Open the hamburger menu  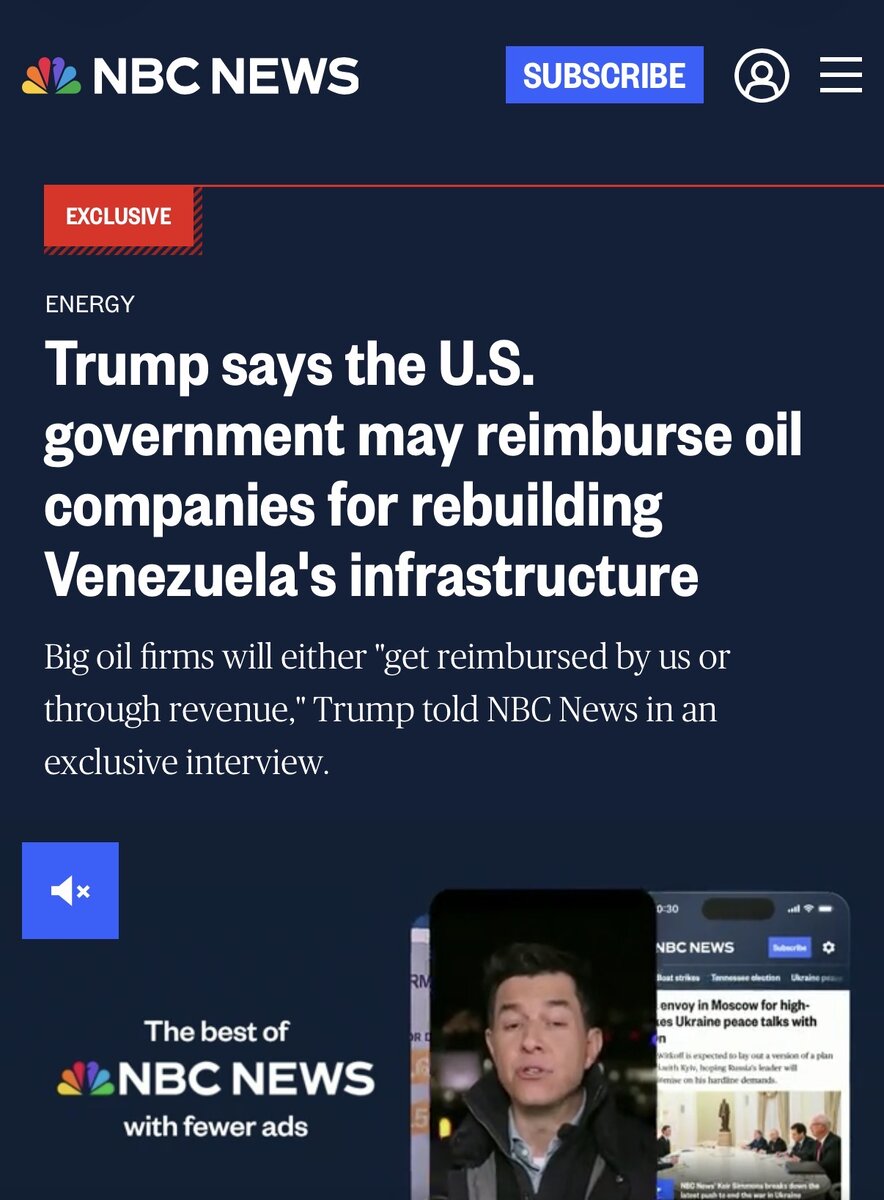click(841, 75)
